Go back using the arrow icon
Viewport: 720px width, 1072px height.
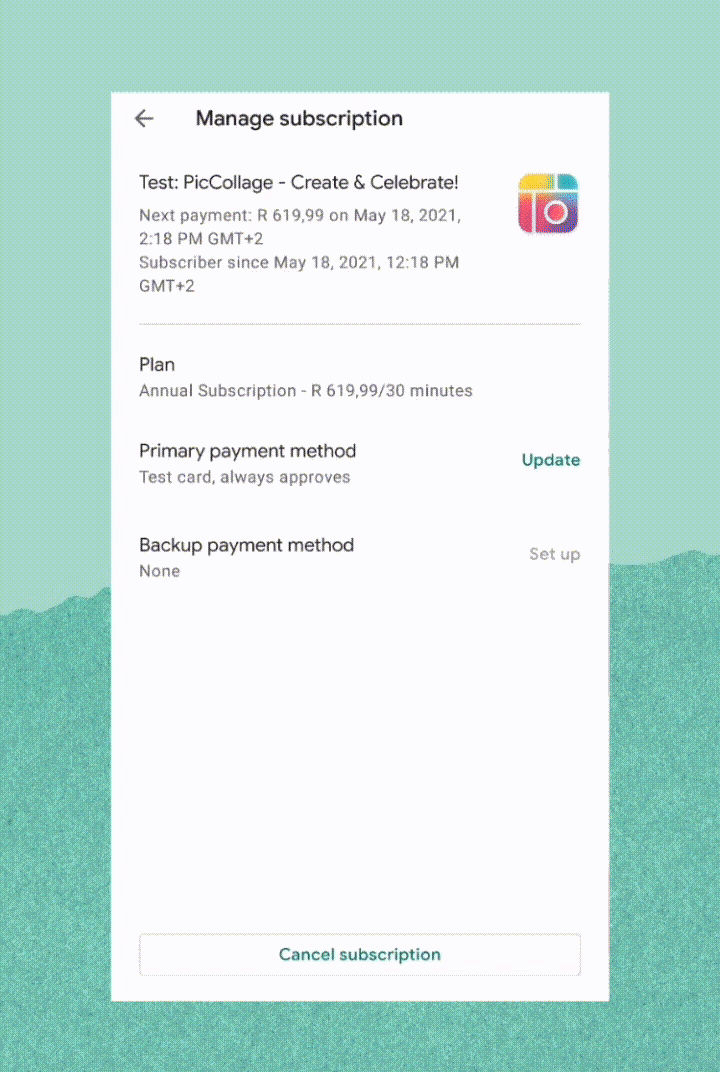[144, 118]
